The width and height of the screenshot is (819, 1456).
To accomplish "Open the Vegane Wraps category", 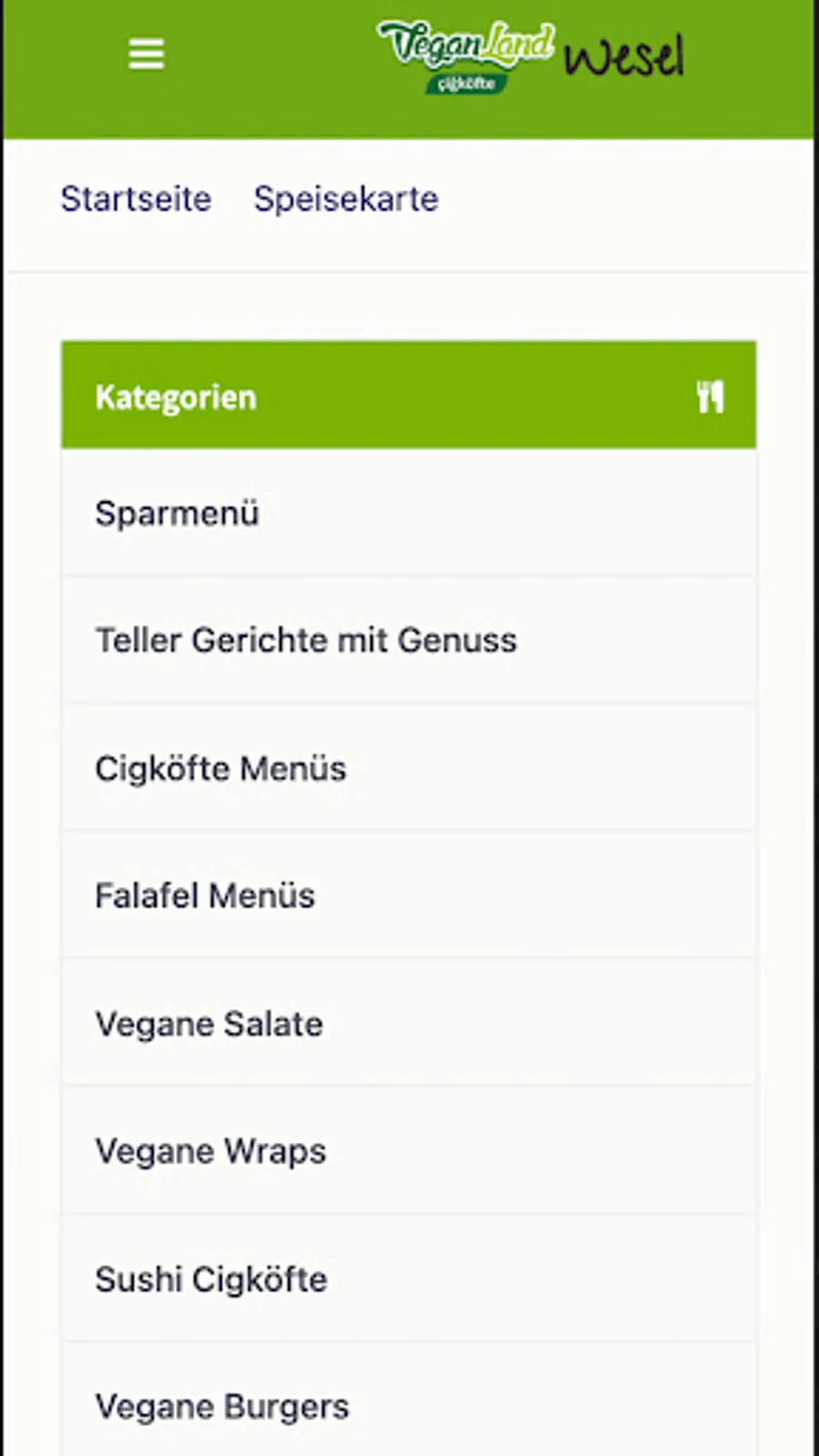I will click(x=409, y=1151).
